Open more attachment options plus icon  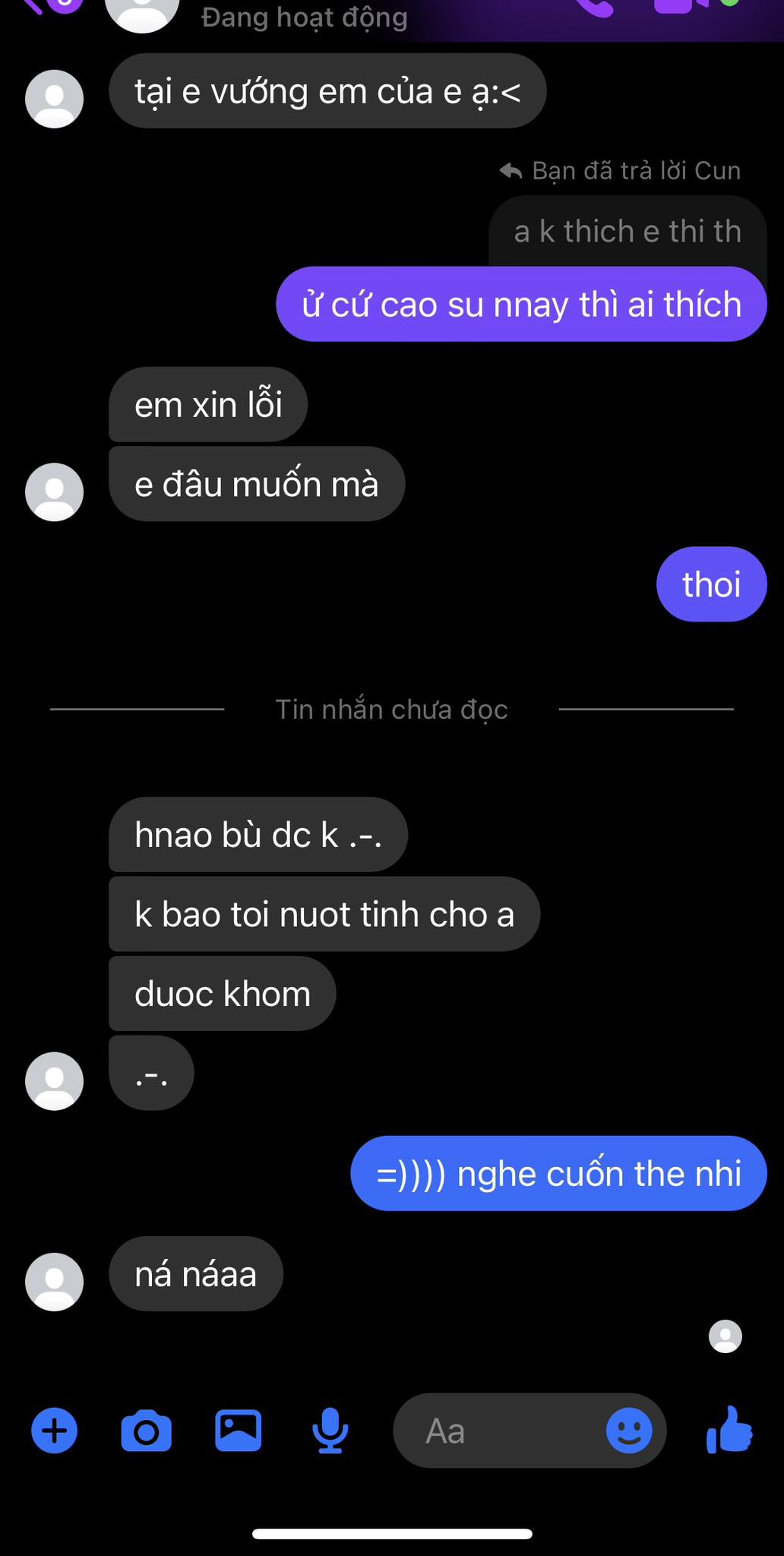pyautogui.click(x=54, y=1431)
